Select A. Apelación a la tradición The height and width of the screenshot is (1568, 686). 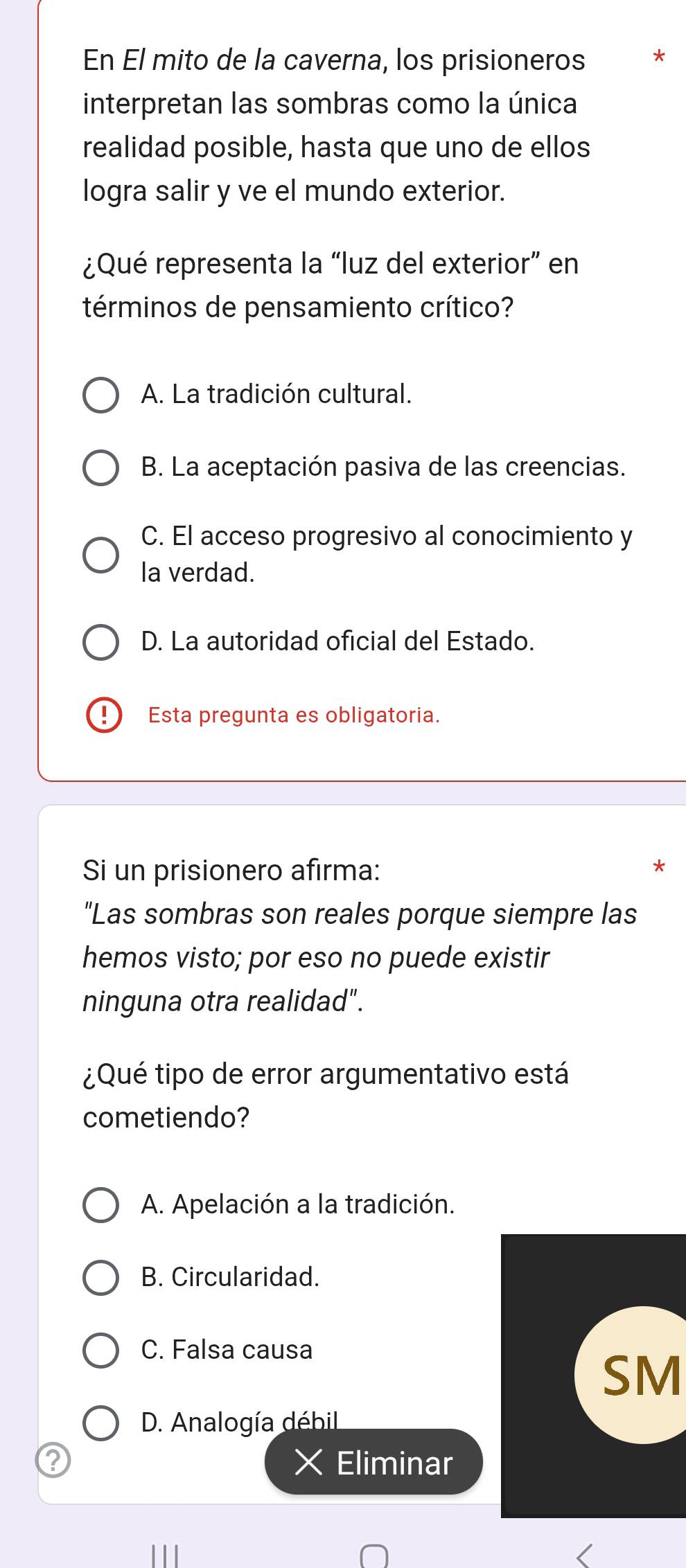(100, 1206)
